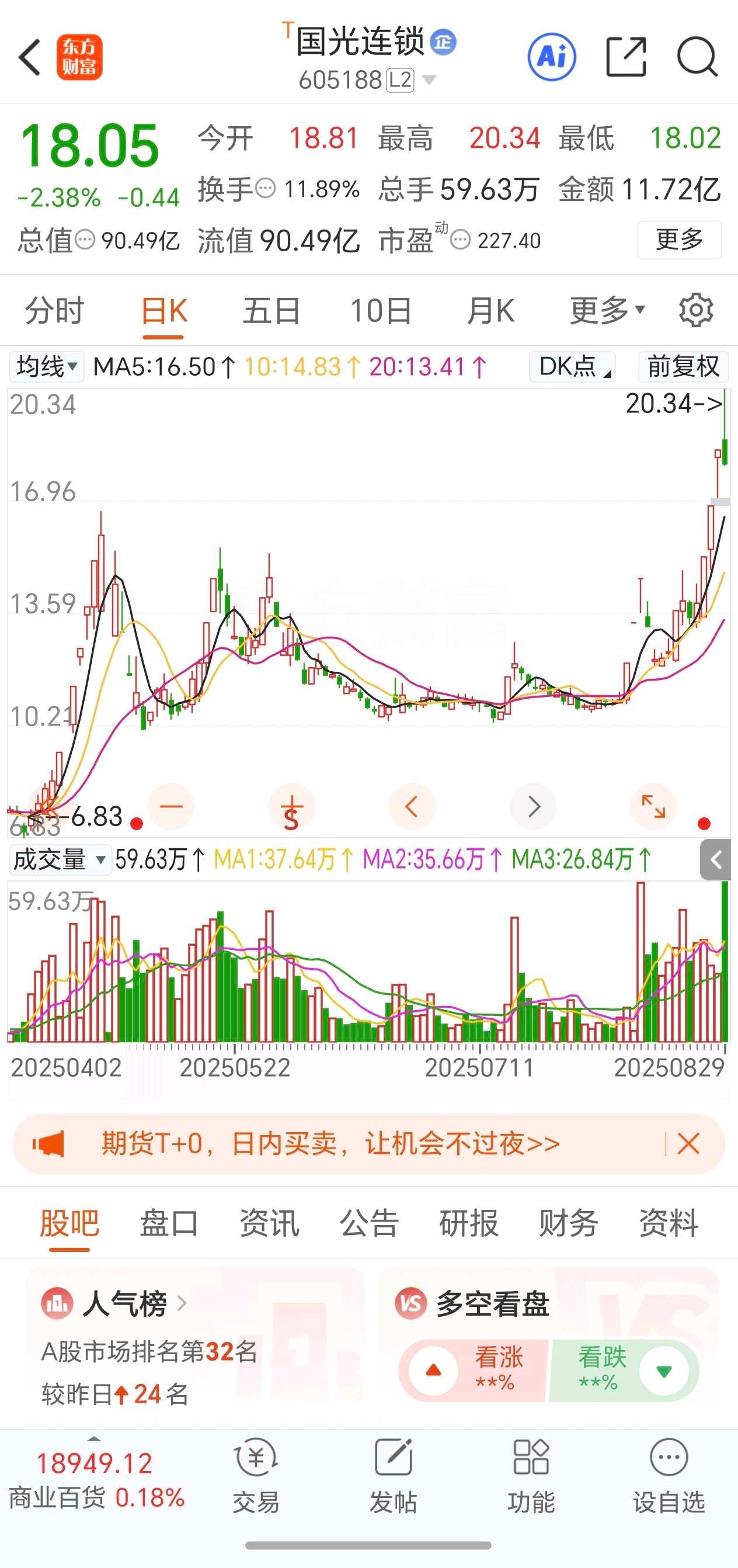Open chart settings gear
The width and height of the screenshot is (738, 1568).
[x=696, y=311]
